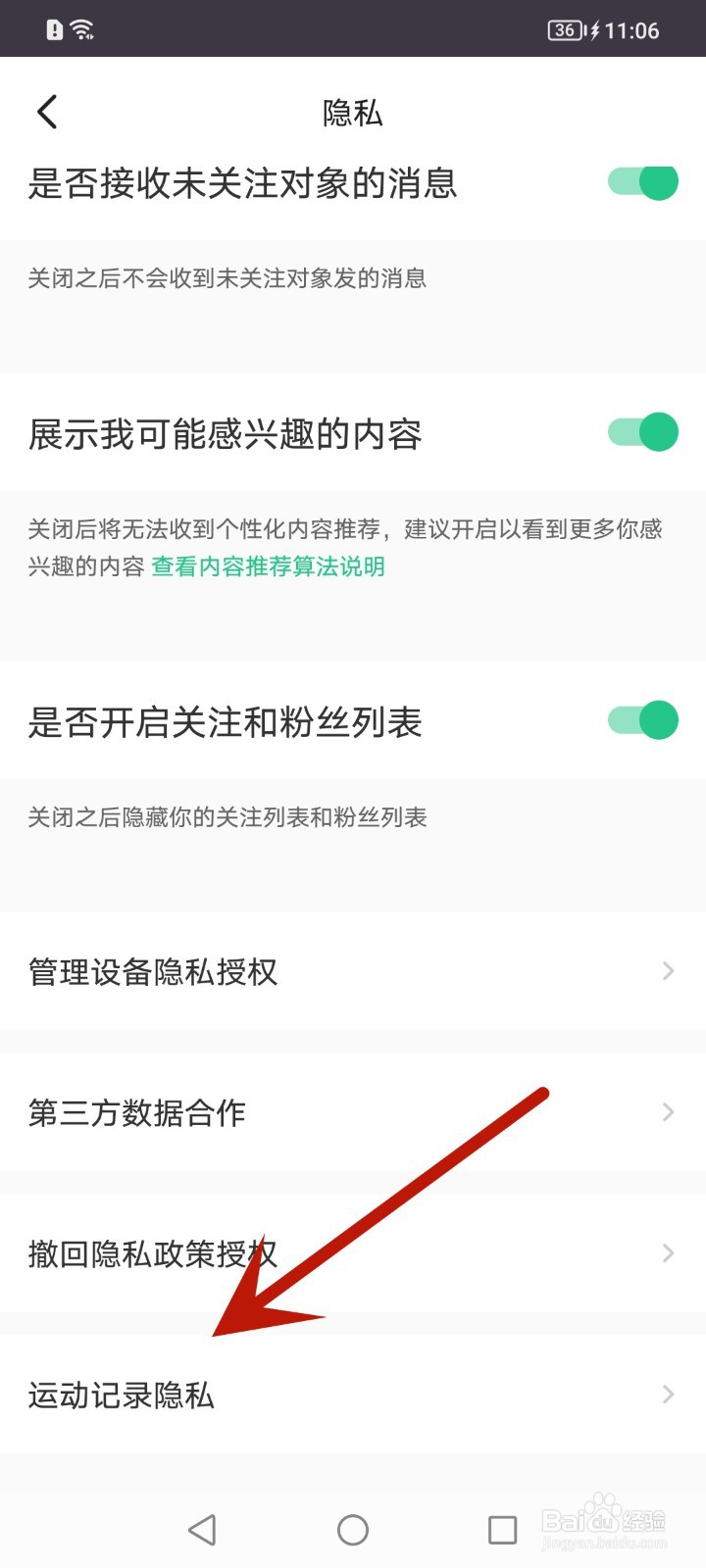This screenshot has height=1568, width=706.
Task: Disable 是否接收未关注对象的消息 switch
Action: (642, 181)
